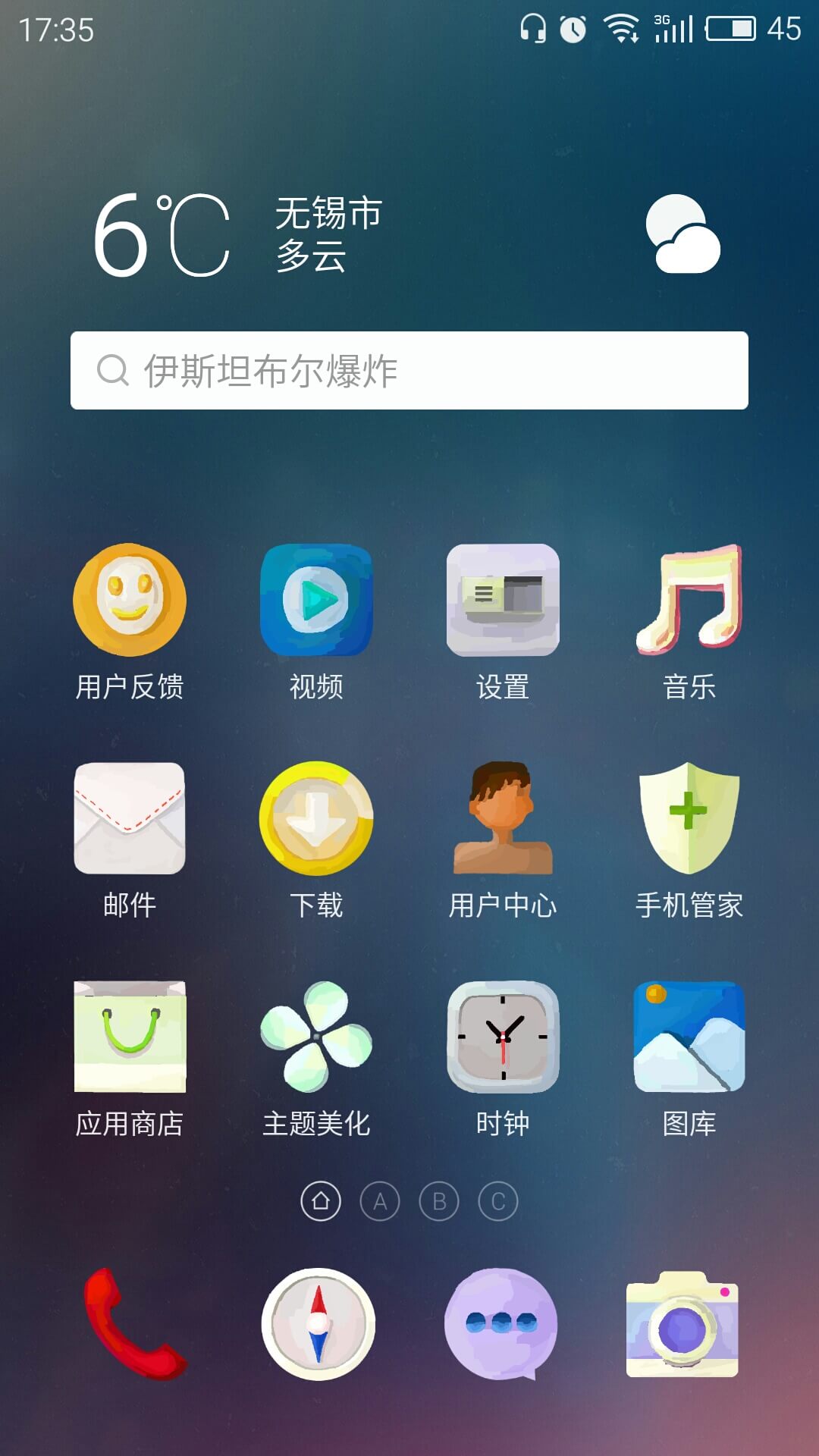The width and height of the screenshot is (819, 1456).
Task: Launch the camera from the dock
Action: point(682,1324)
